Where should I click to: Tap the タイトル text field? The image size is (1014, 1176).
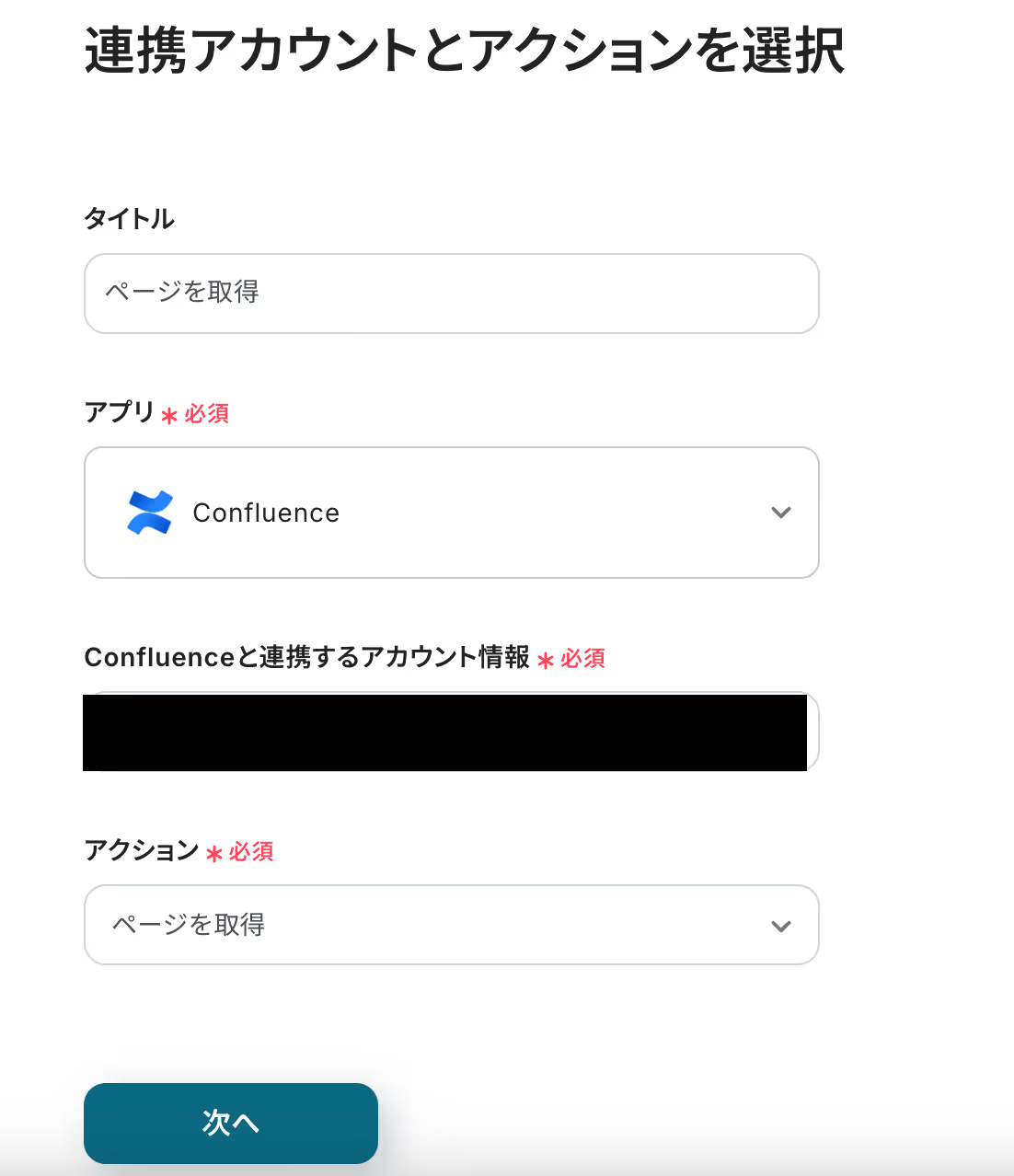451,294
